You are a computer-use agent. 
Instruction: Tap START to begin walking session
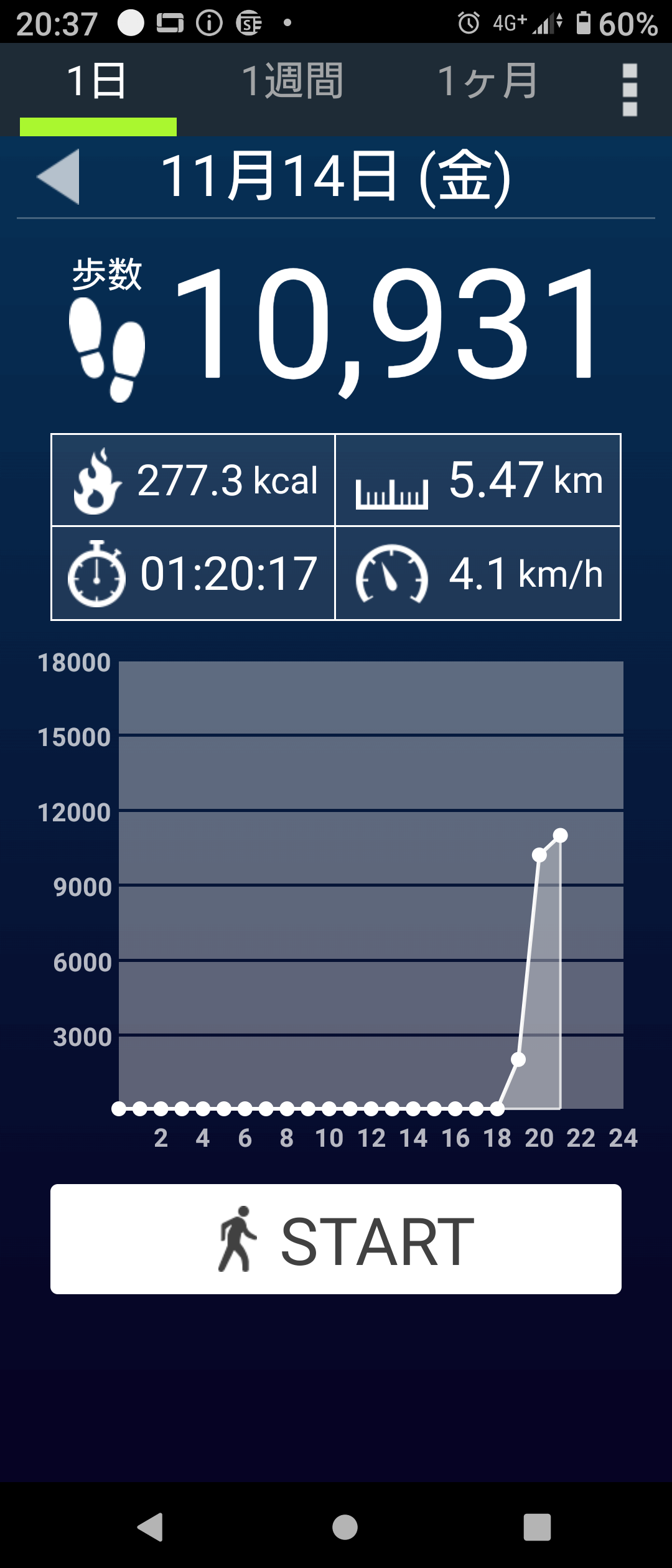tap(336, 1239)
